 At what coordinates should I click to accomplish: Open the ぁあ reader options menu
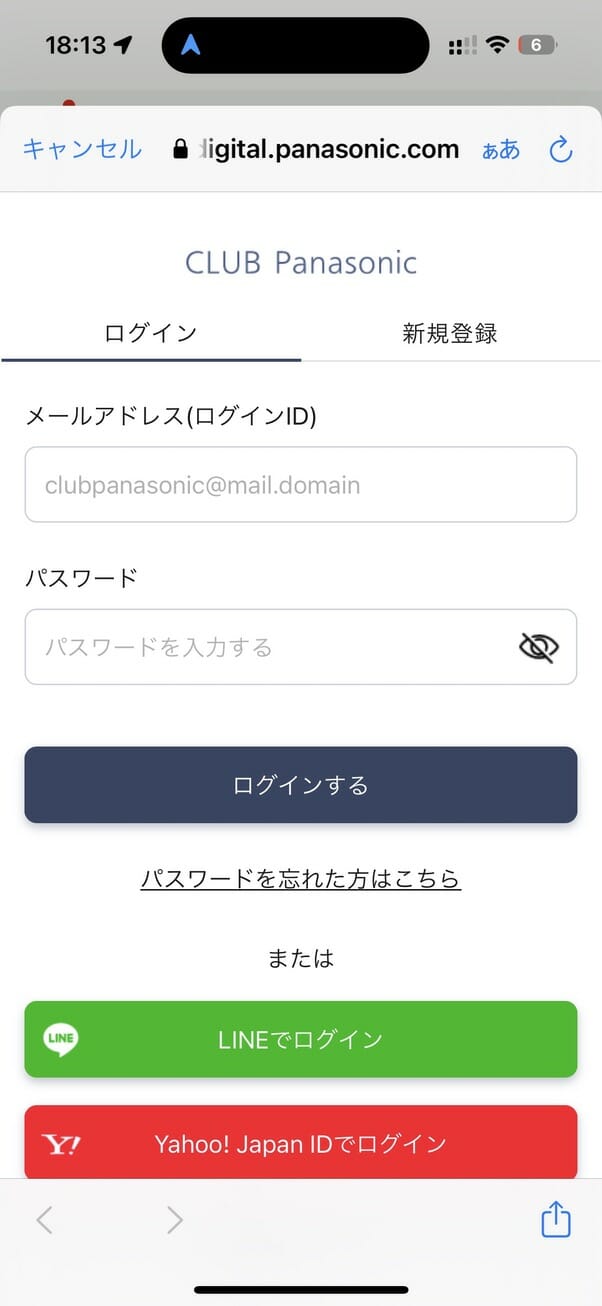[x=501, y=150]
